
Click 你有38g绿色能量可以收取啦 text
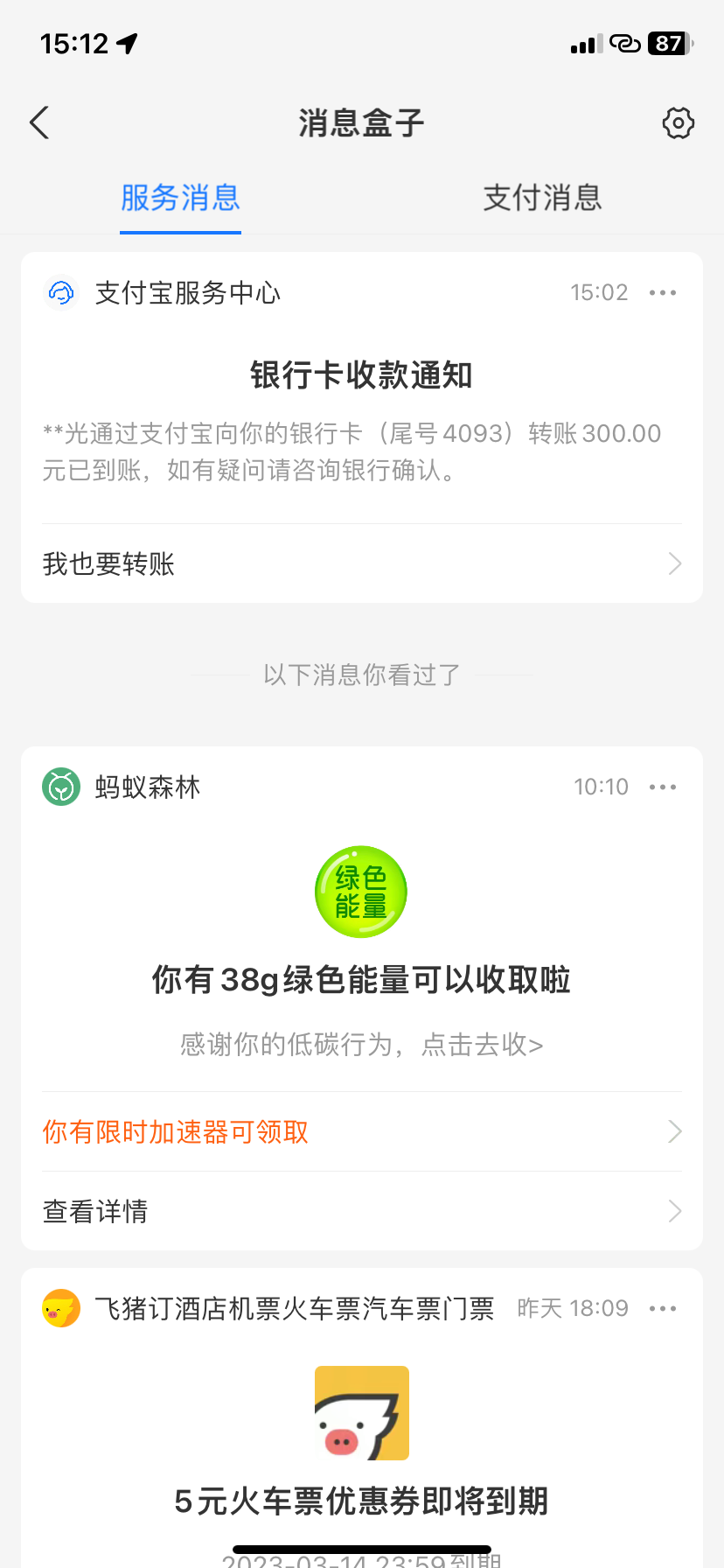click(x=361, y=980)
